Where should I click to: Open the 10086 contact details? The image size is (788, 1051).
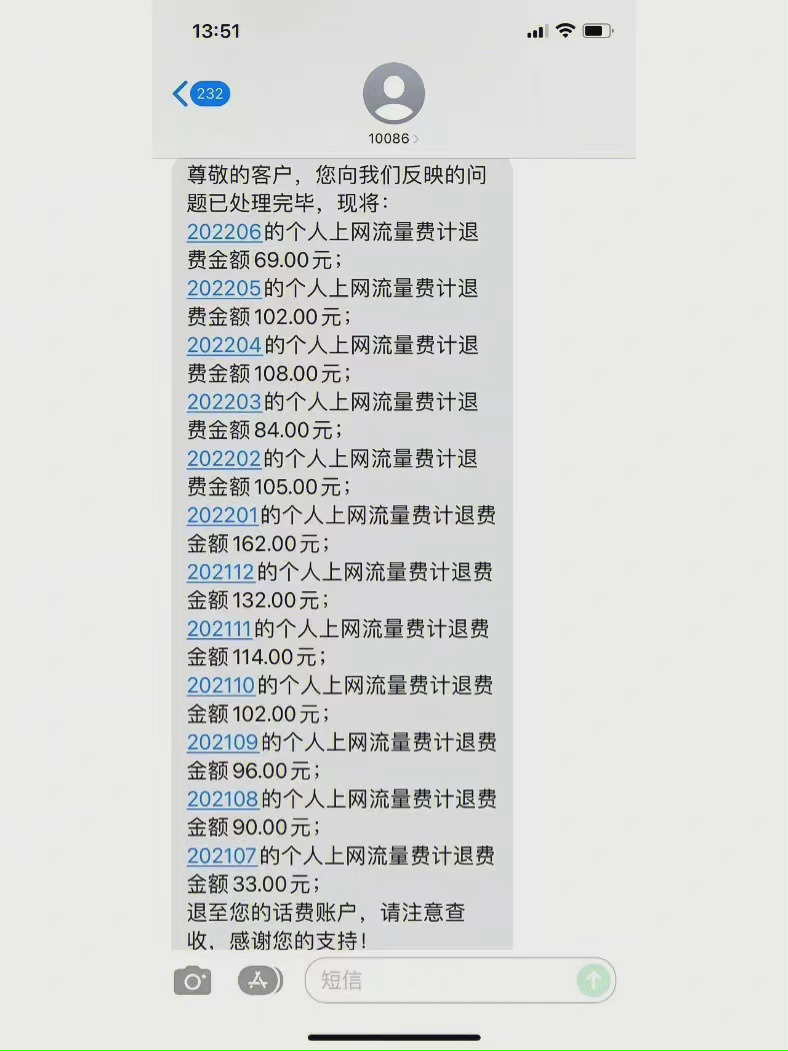pyautogui.click(x=393, y=103)
